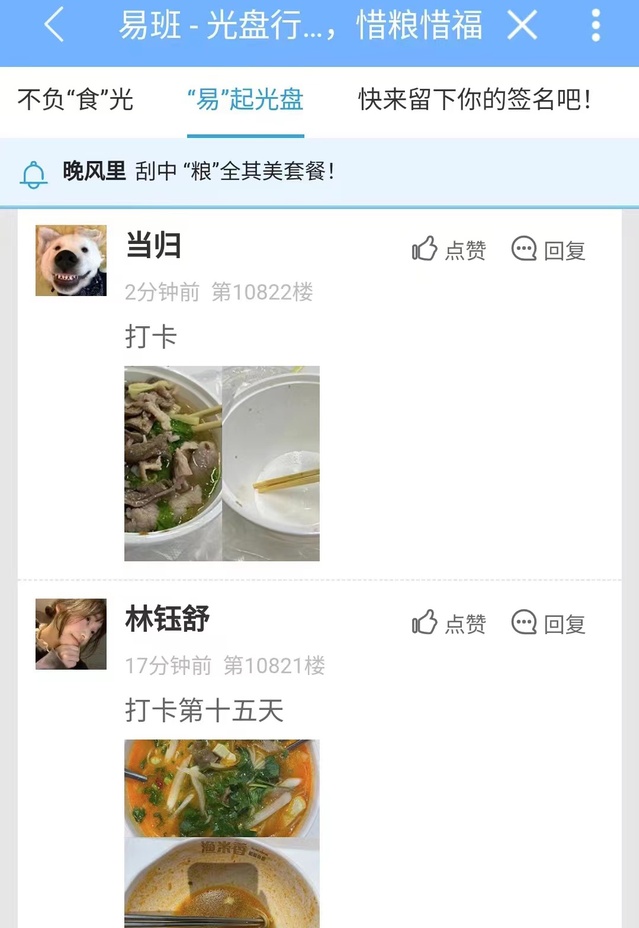Switch to the 快来留下你的签名吧 tab
The height and width of the screenshot is (928, 639).
click(475, 100)
